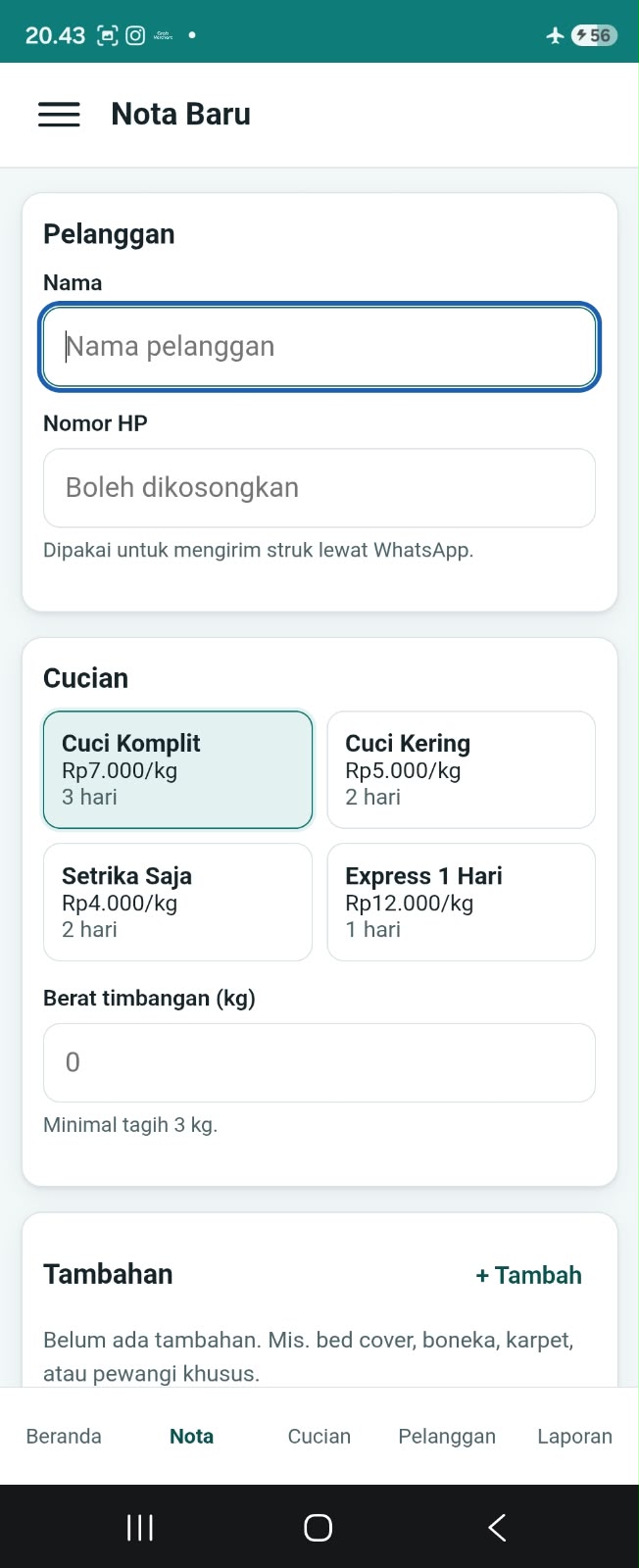The image size is (639, 1568).
Task: View the Laporan tab
Action: click(574, 1436)
